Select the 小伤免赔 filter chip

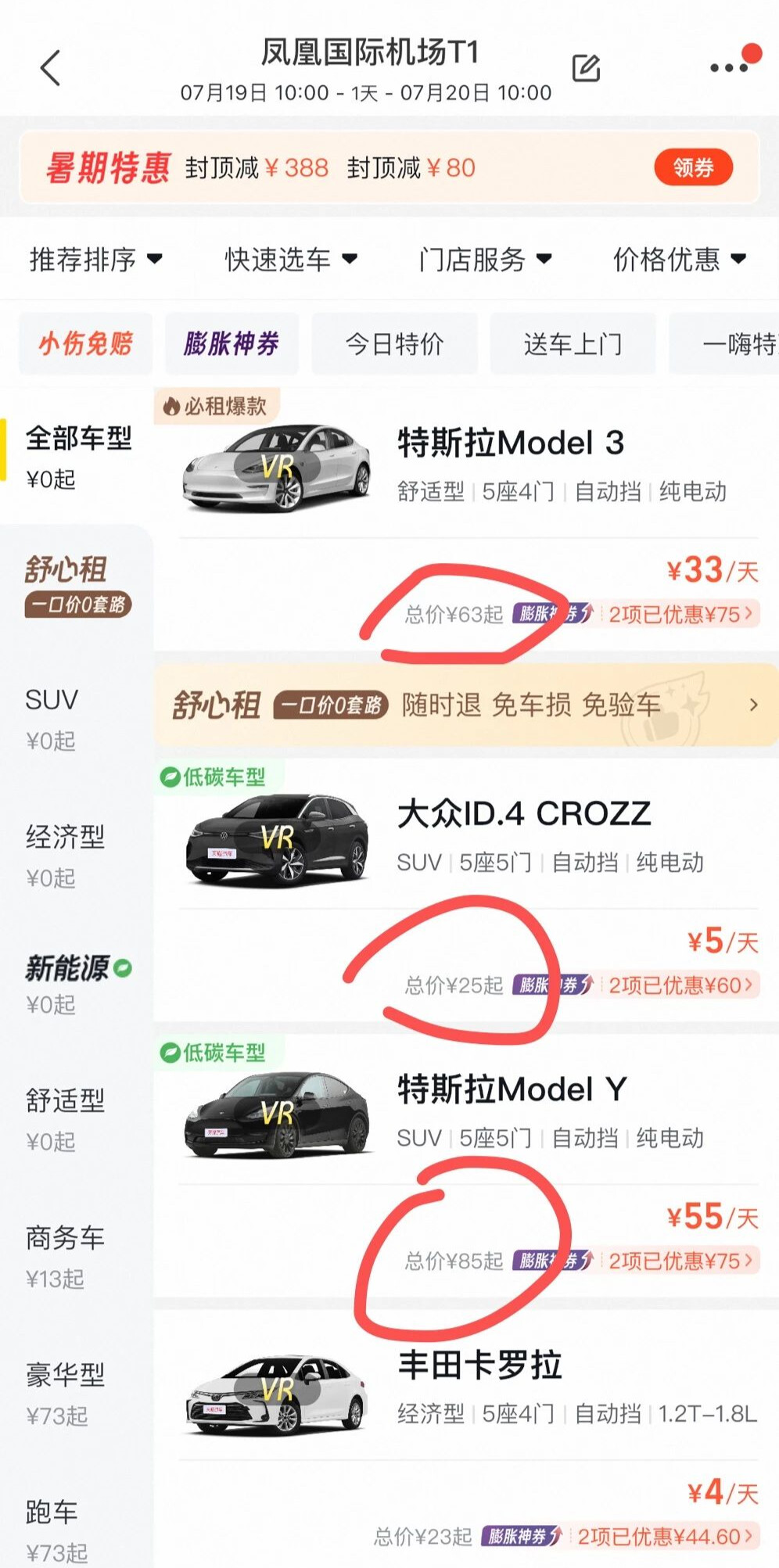click(x=86, y=343)
